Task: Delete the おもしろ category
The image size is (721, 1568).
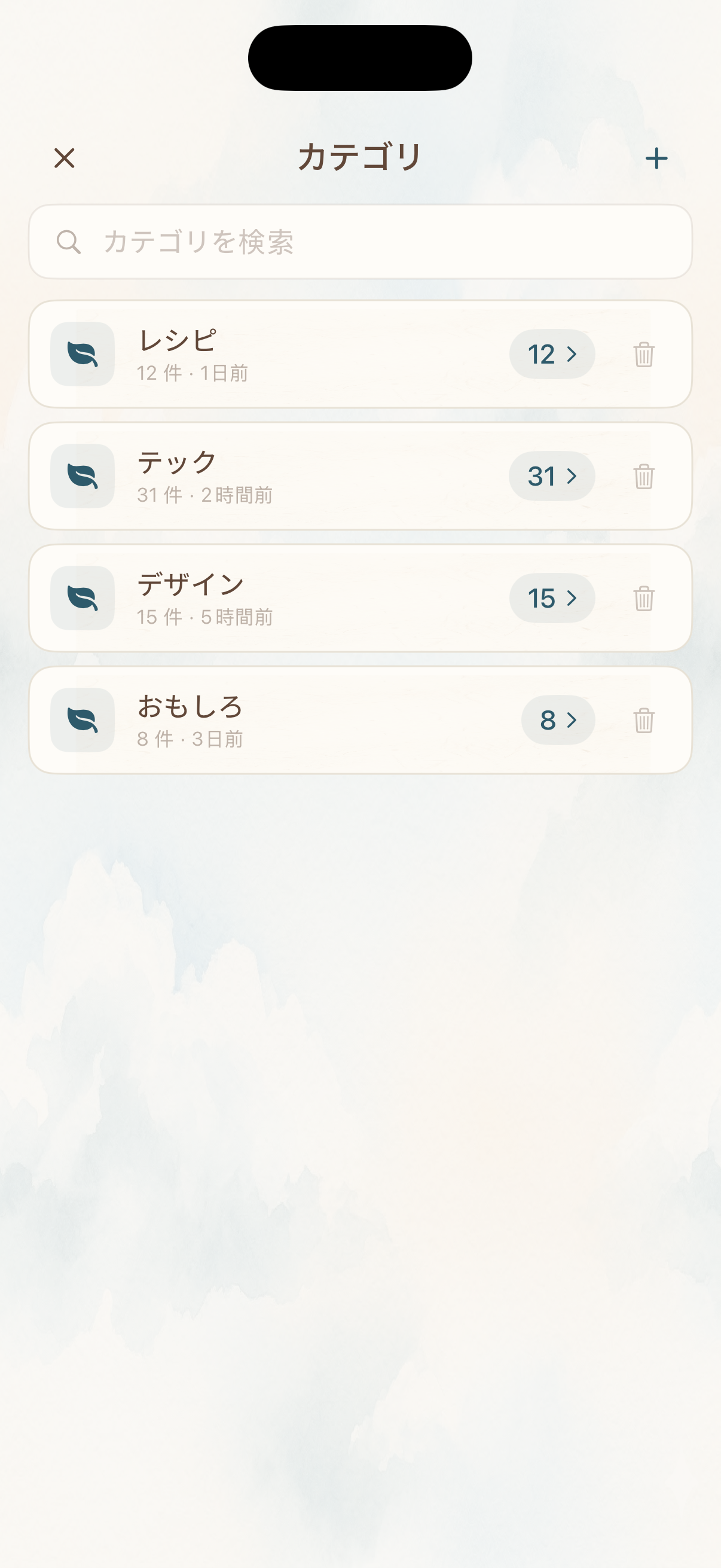Action: tap(644, 720)
